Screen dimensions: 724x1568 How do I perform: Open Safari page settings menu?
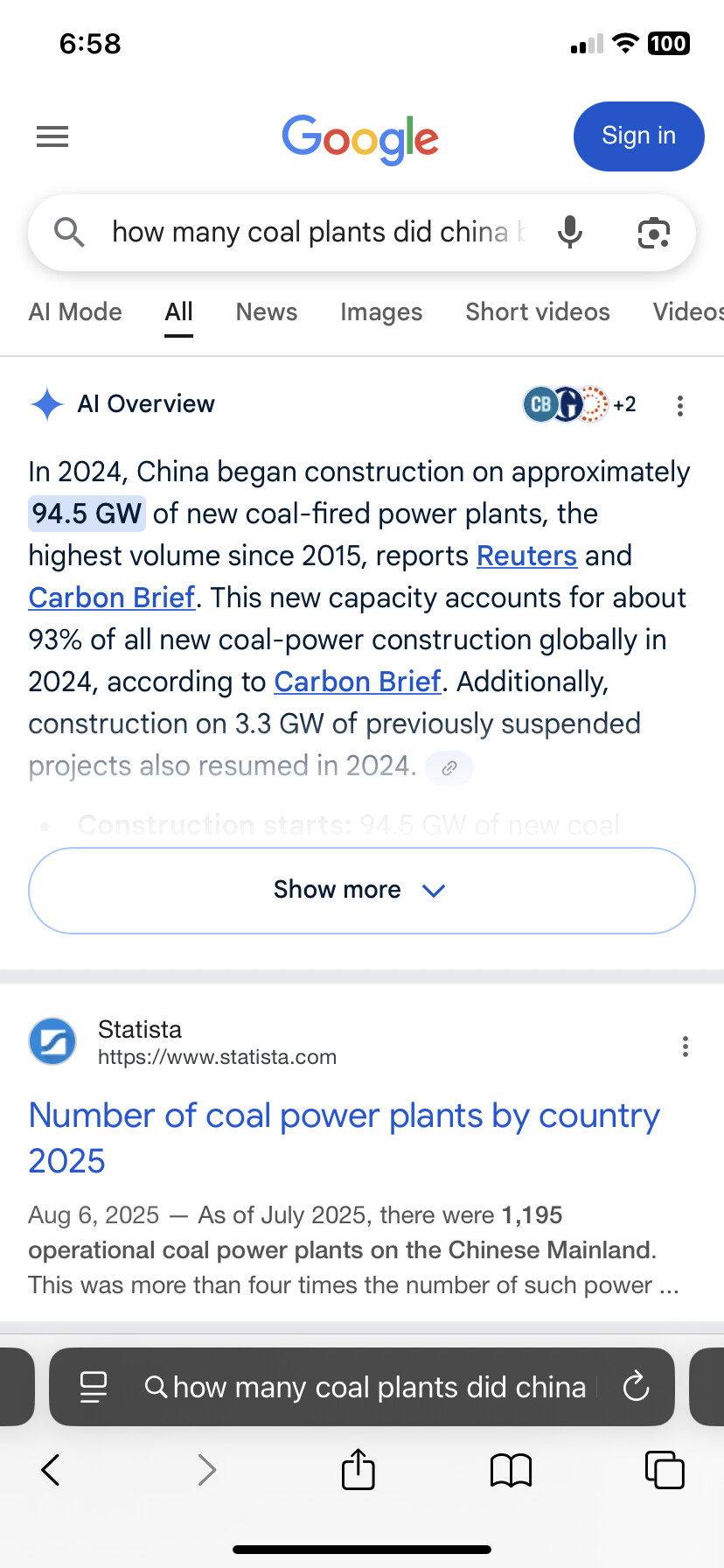[x=94, y=1387]
